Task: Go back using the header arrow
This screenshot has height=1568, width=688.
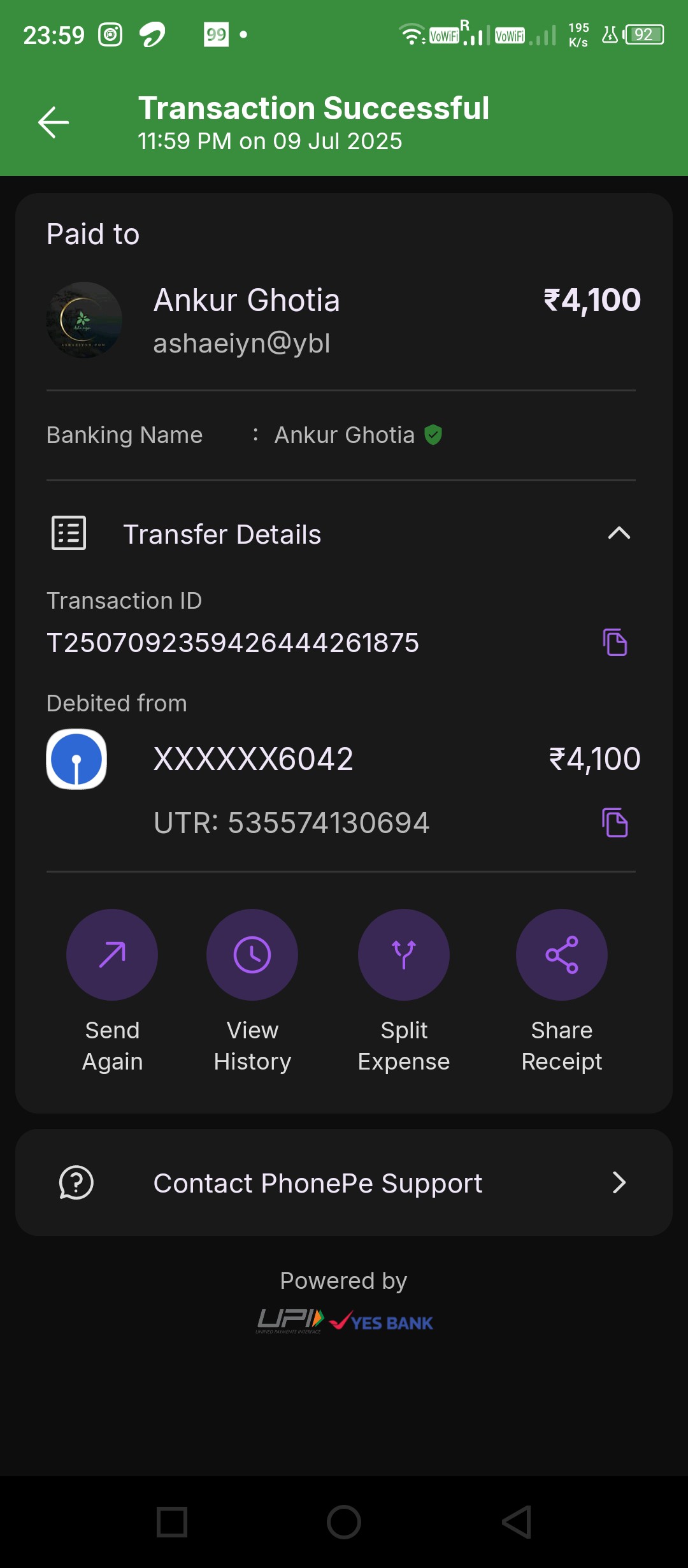Action: pos(54,122)
